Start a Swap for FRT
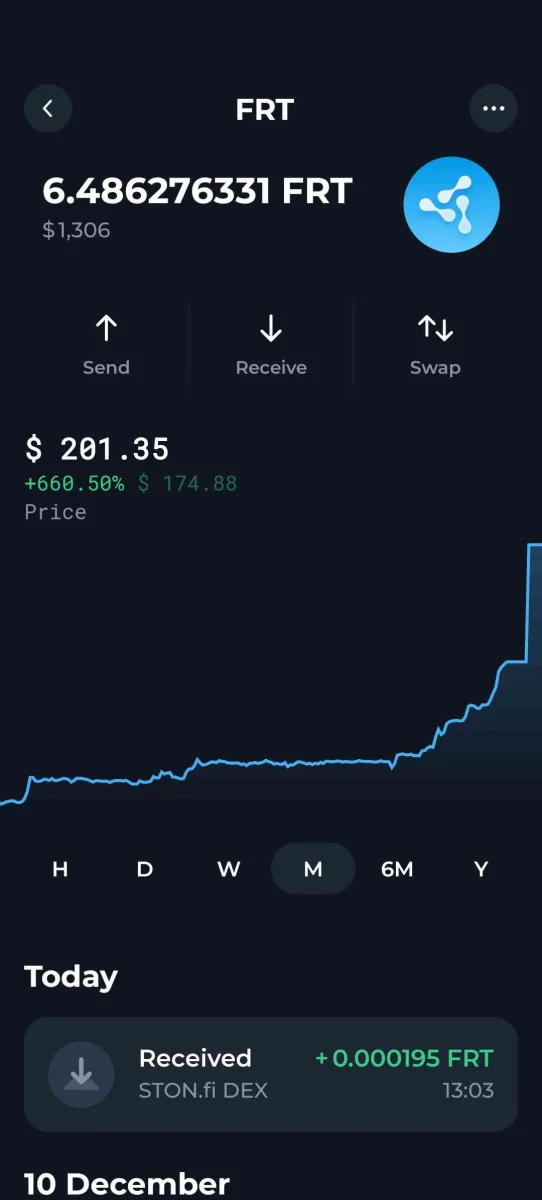The width and height of the screenshot is (542, 1200). click(x=435, y=345)
